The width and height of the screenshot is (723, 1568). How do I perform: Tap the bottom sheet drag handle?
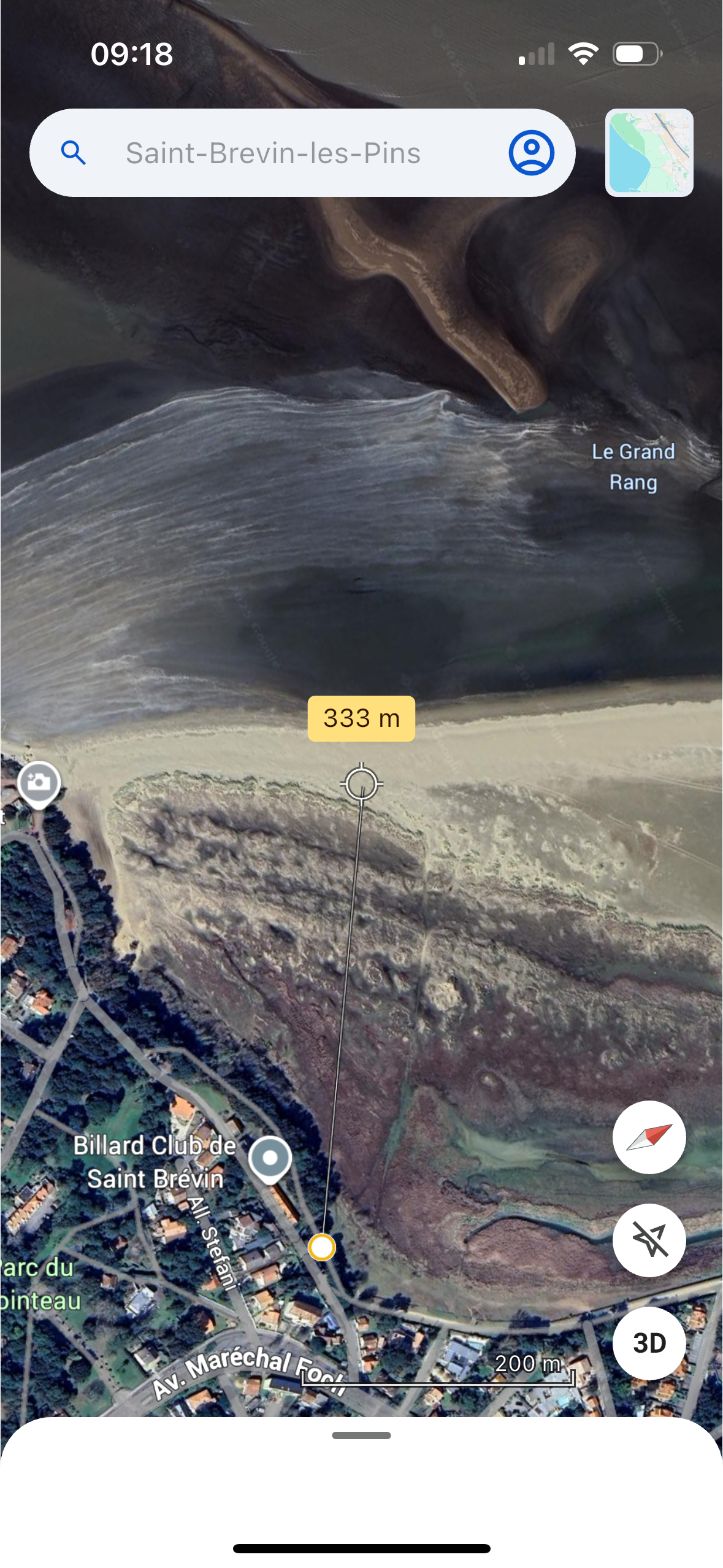[361, 1435]
